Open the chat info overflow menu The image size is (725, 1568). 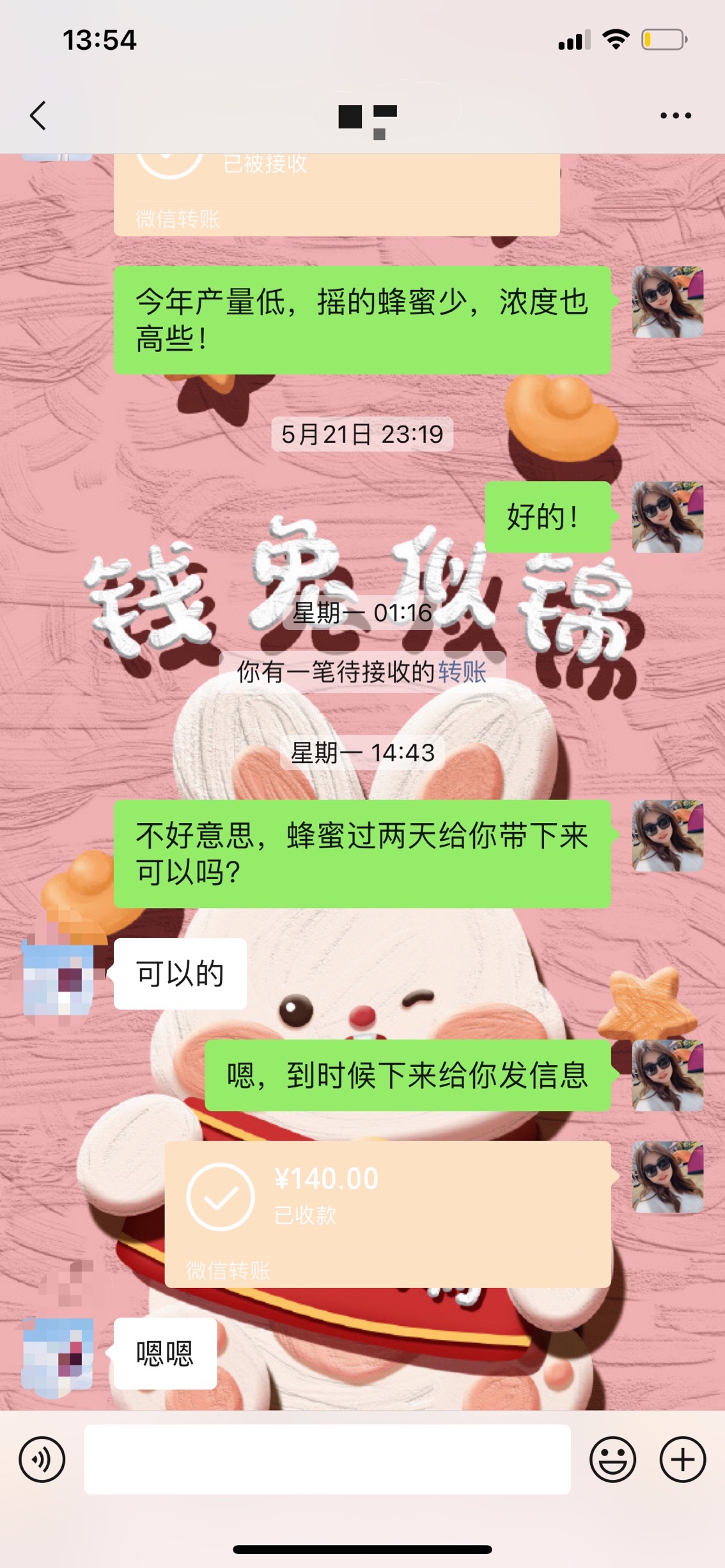[x=675, y=116]
